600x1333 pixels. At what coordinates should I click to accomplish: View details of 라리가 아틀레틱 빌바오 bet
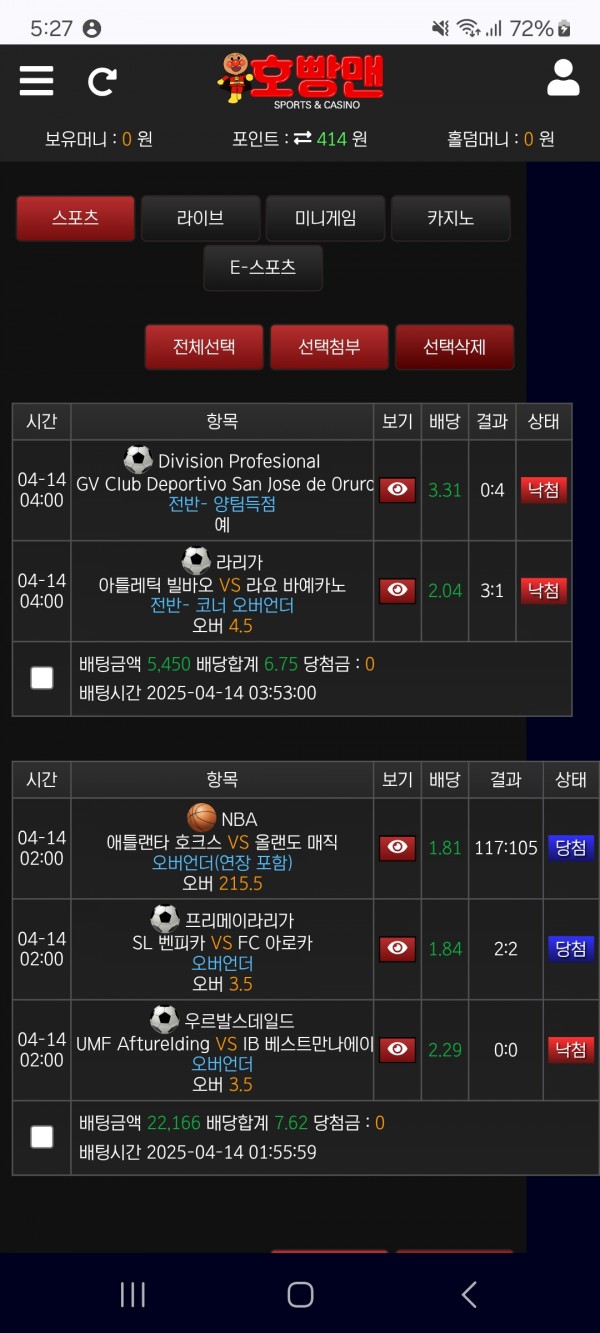pyautogui.click(x=397, y=590)
